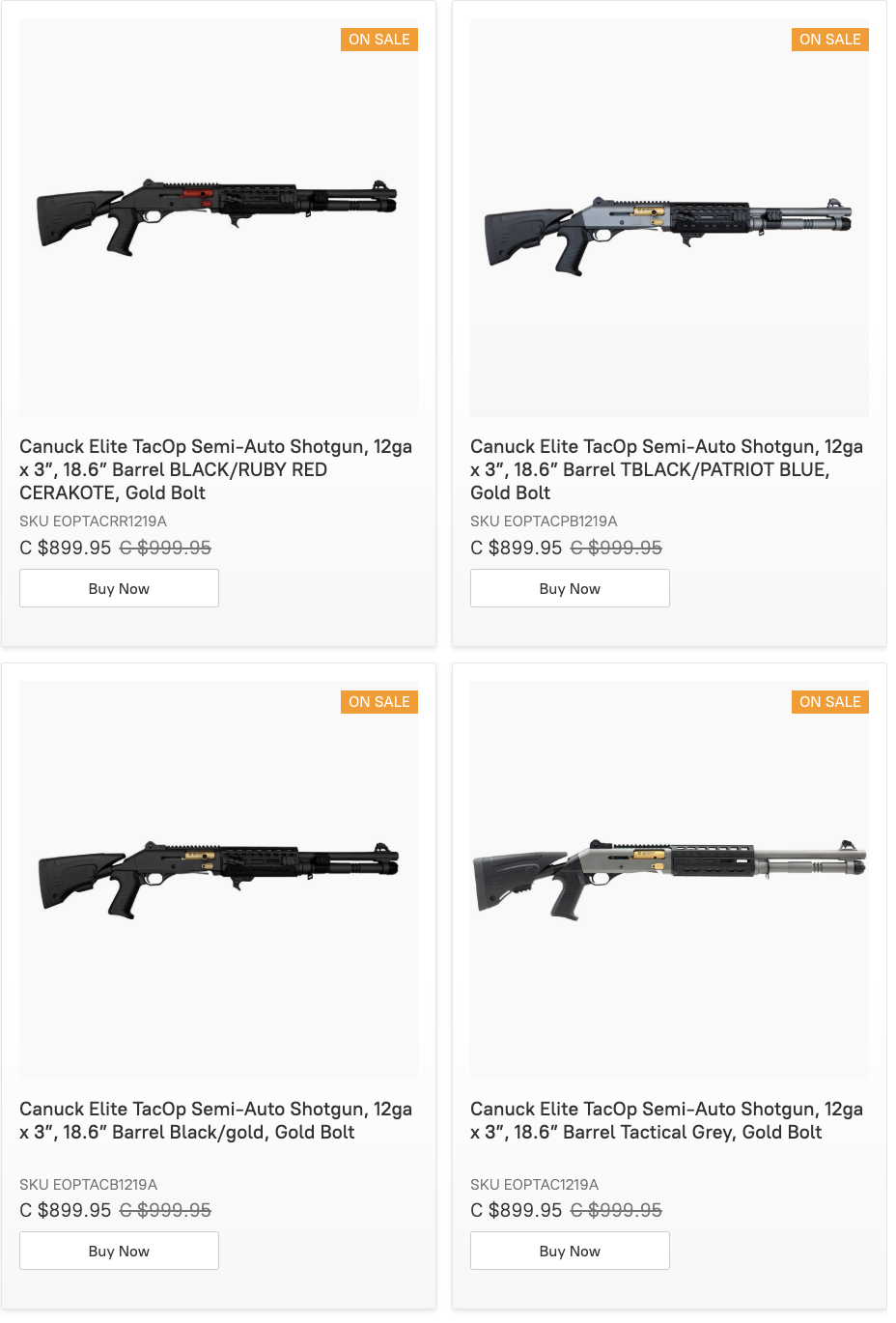This screenshot has width=896, height=1323.
Task: Open the TBlack/Patriot Blue title link
Action: [x=667, y=469]
